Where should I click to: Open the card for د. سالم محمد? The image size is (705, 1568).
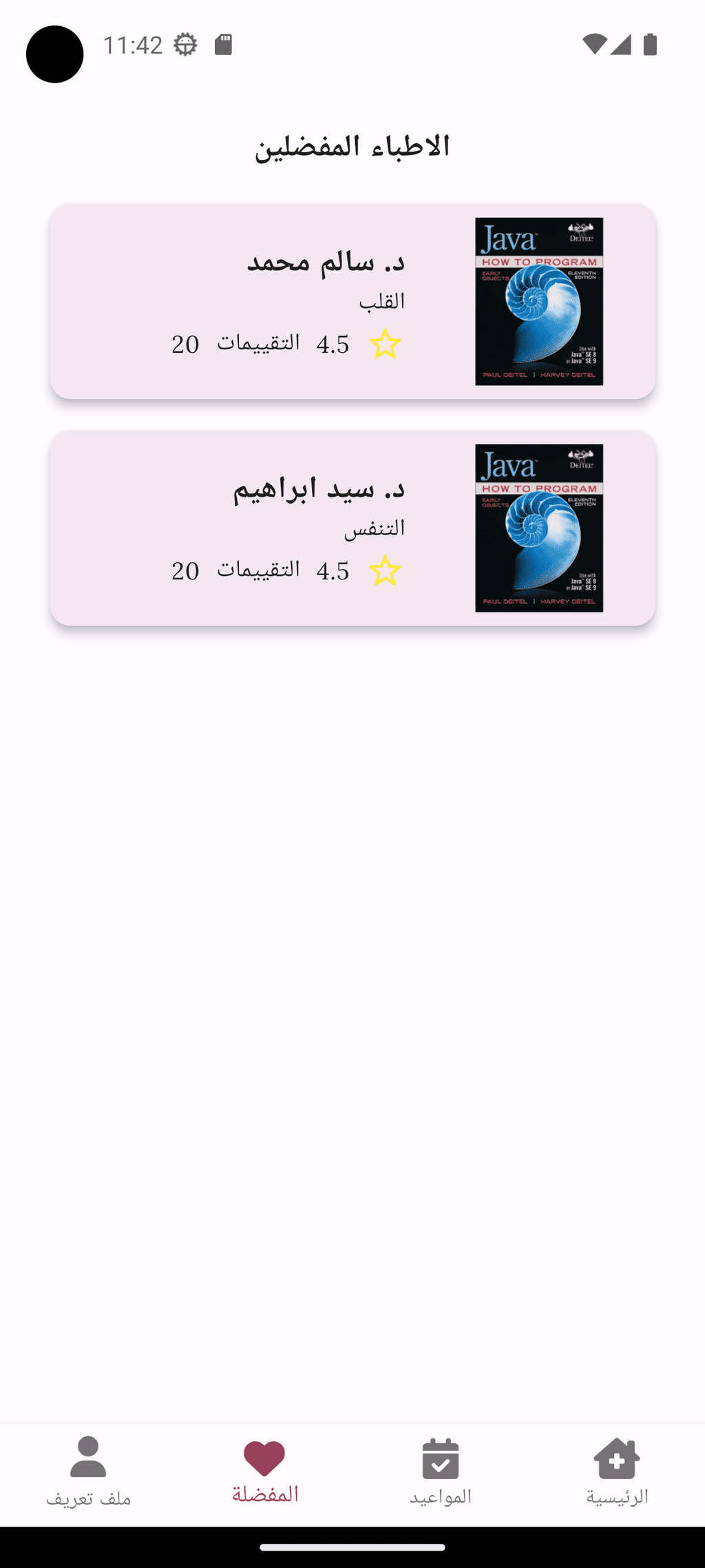(352, 301)
